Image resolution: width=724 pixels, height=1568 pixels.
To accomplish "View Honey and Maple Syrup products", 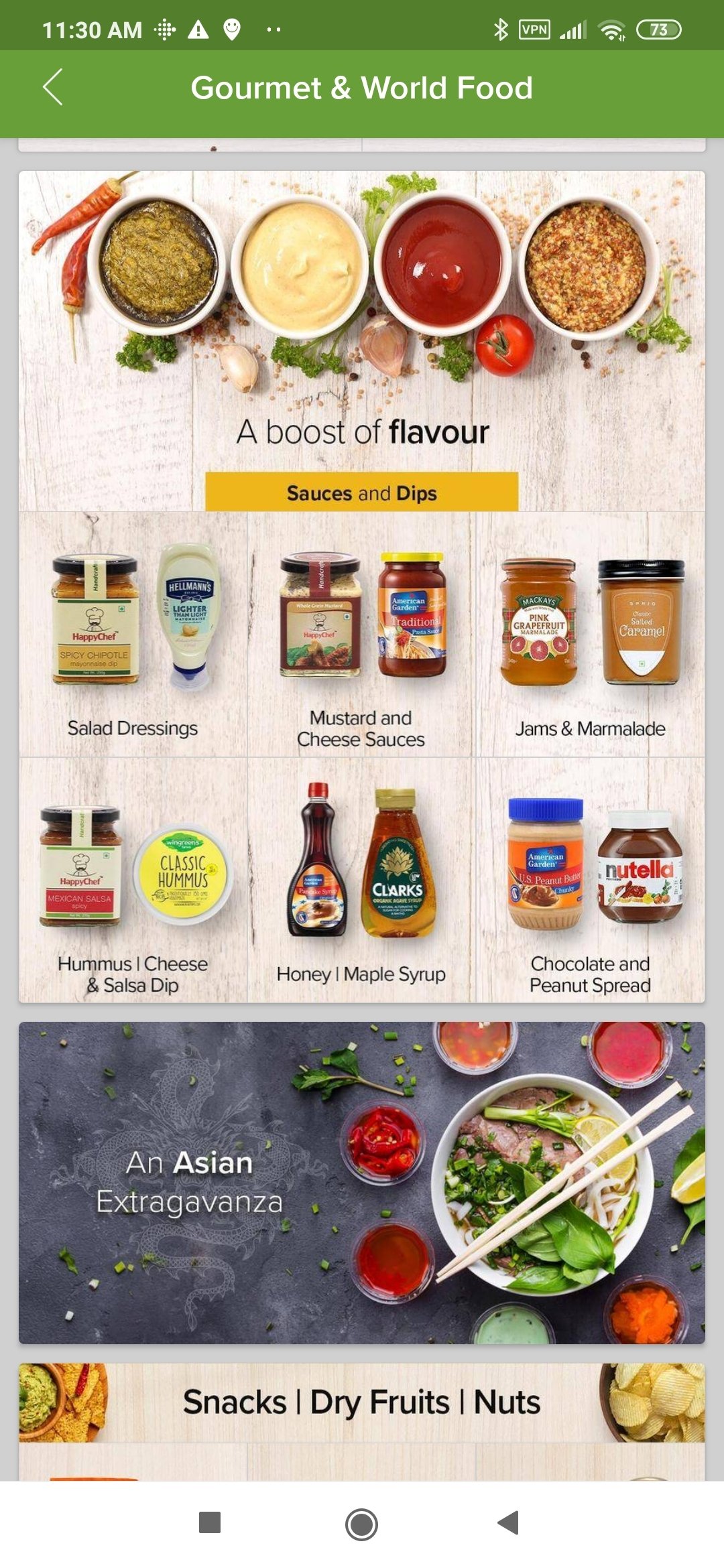I will 361,880.
